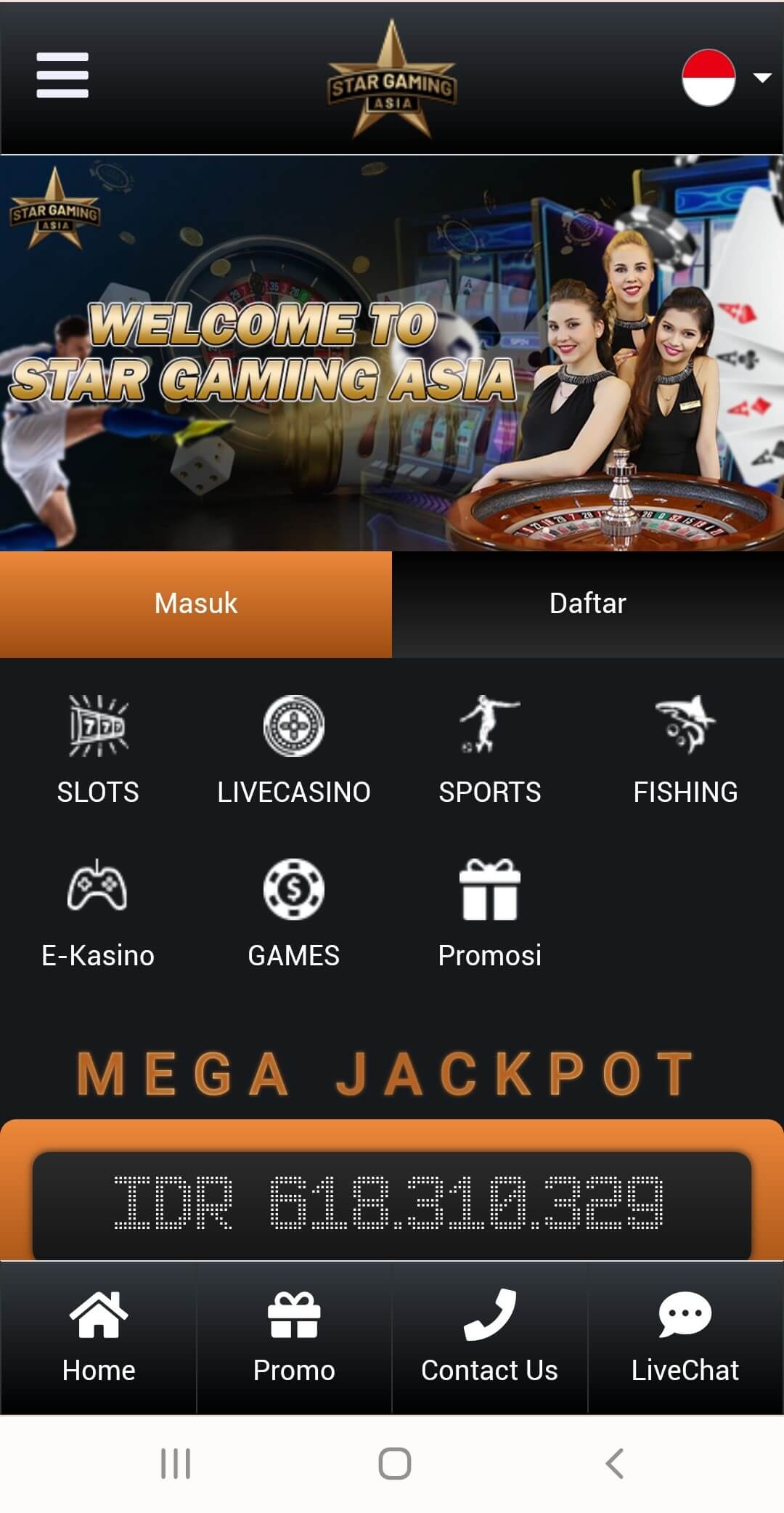Select the E-Kasino category
Screen dimensions: 784x1513
(98, 912)
